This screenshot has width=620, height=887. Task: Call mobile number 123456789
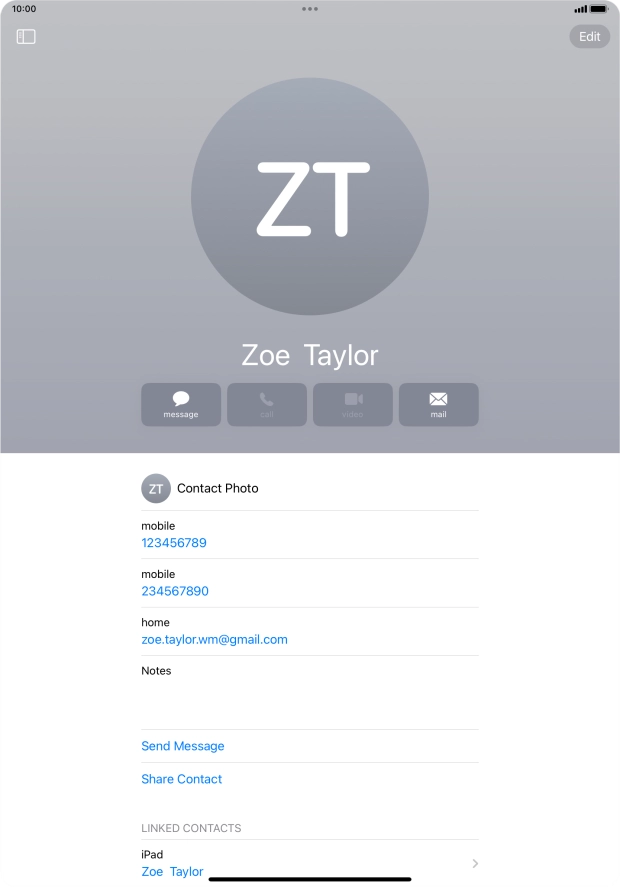point(174,543)
